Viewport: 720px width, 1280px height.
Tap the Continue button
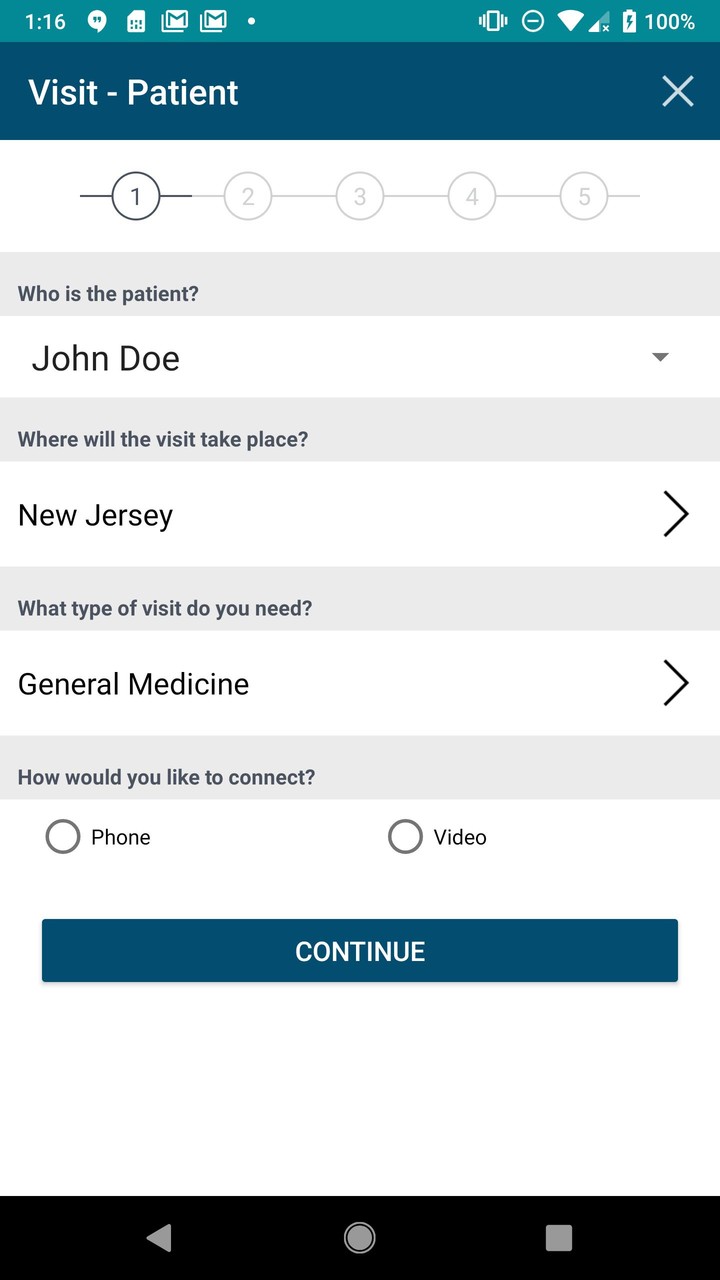pyautogui.click(x=360, y=951)
